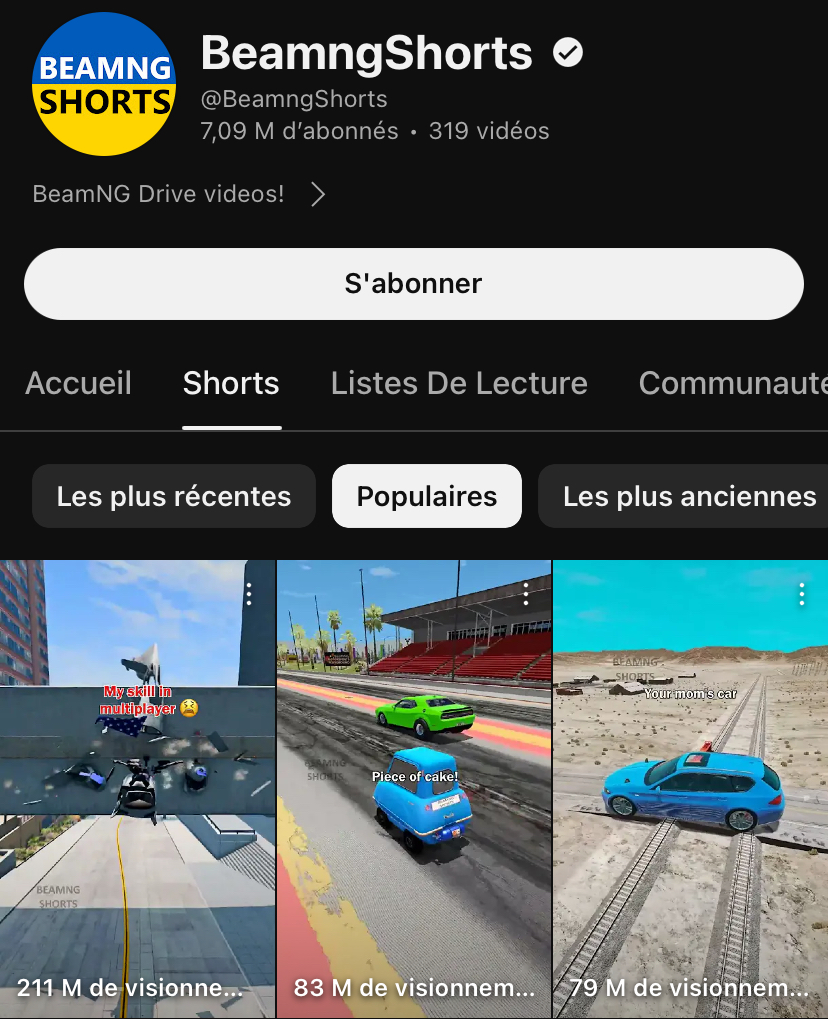The image size is (828, 1019).
Task: Tap the three-dot menu on 'Piece of cake!' short
Action: click(526, 595)
